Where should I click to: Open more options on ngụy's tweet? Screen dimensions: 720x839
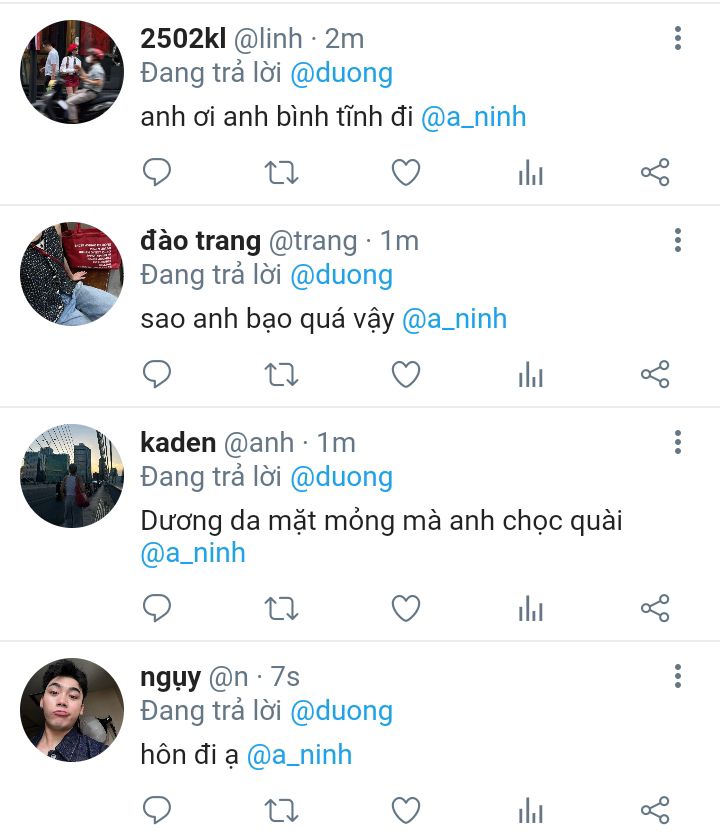click(x=678, y=676)
